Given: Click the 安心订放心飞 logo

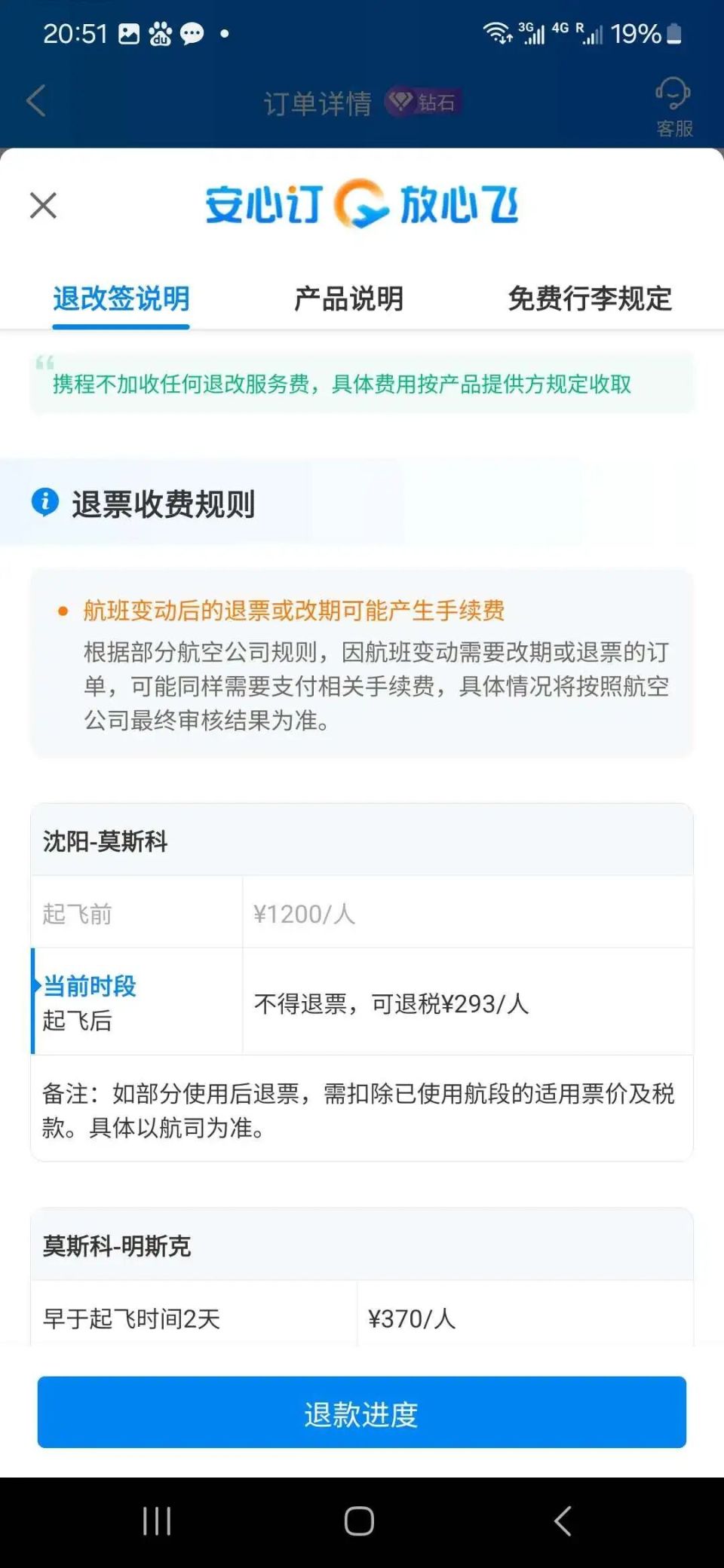Looking at the screenshot, I should 362,205.
